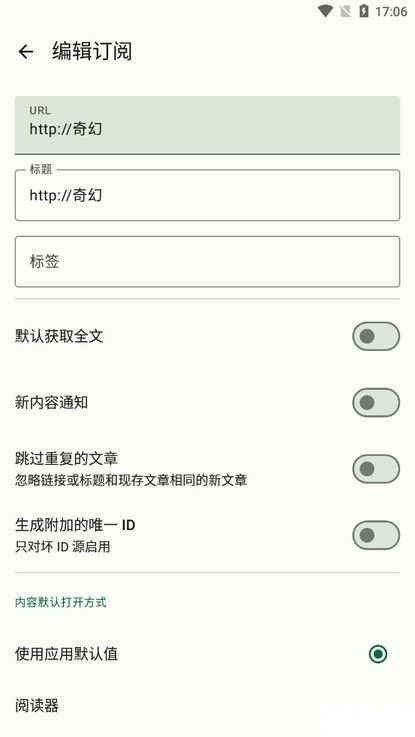Screen dimensions: 415x737
Task: Go back using the arrow icon
Action: 26,51
